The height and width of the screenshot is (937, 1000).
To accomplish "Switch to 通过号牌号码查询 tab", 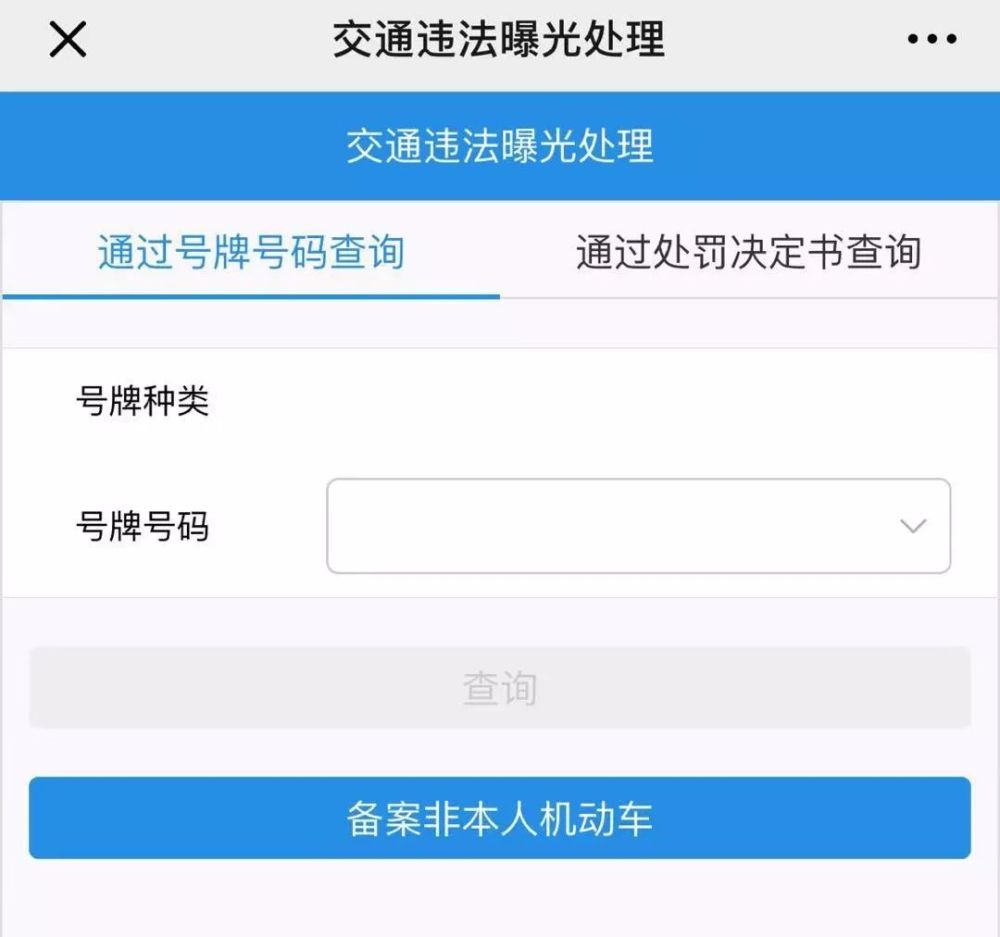I will [251, 252].
